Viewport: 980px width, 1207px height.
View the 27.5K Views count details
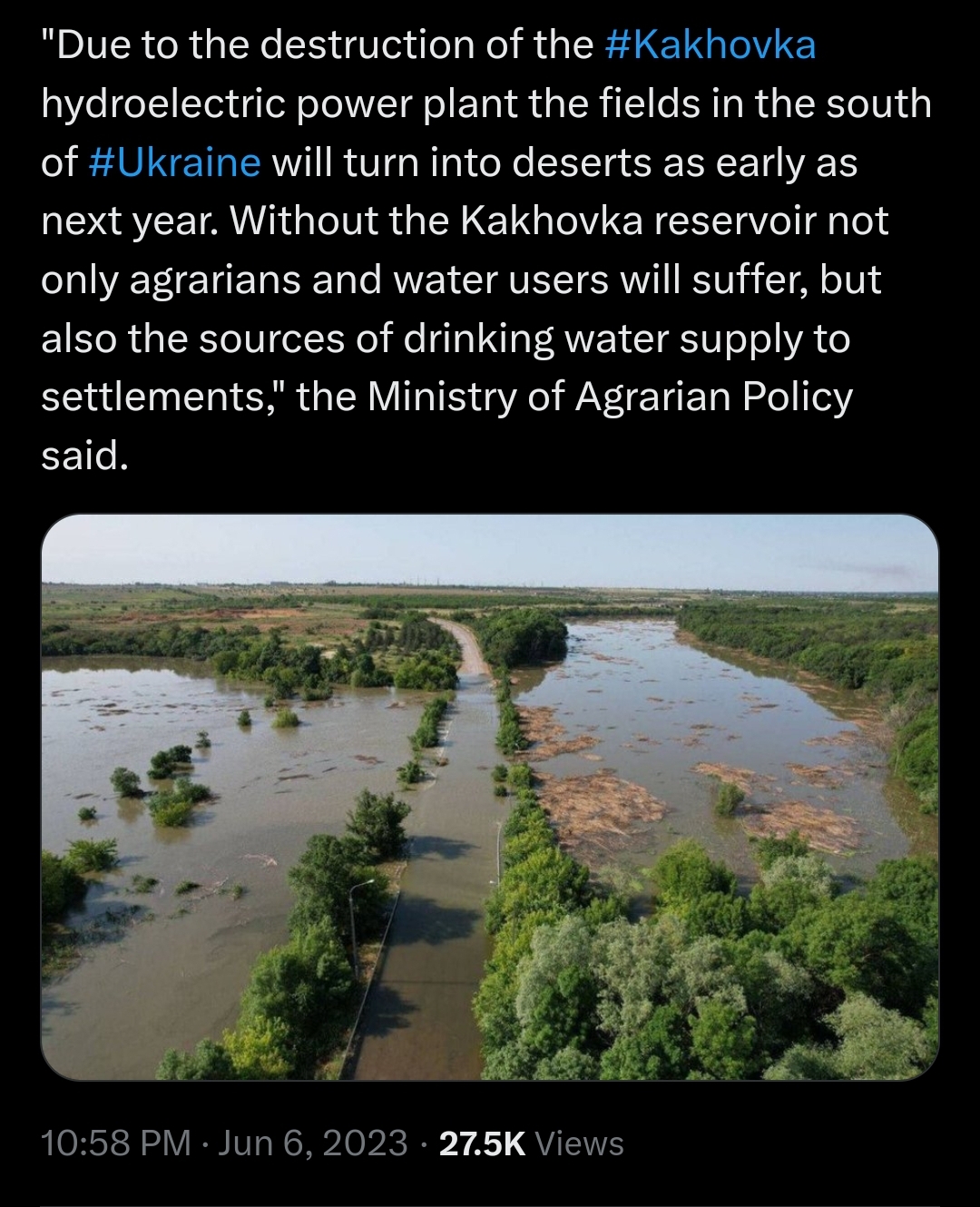coord(531,1143)
